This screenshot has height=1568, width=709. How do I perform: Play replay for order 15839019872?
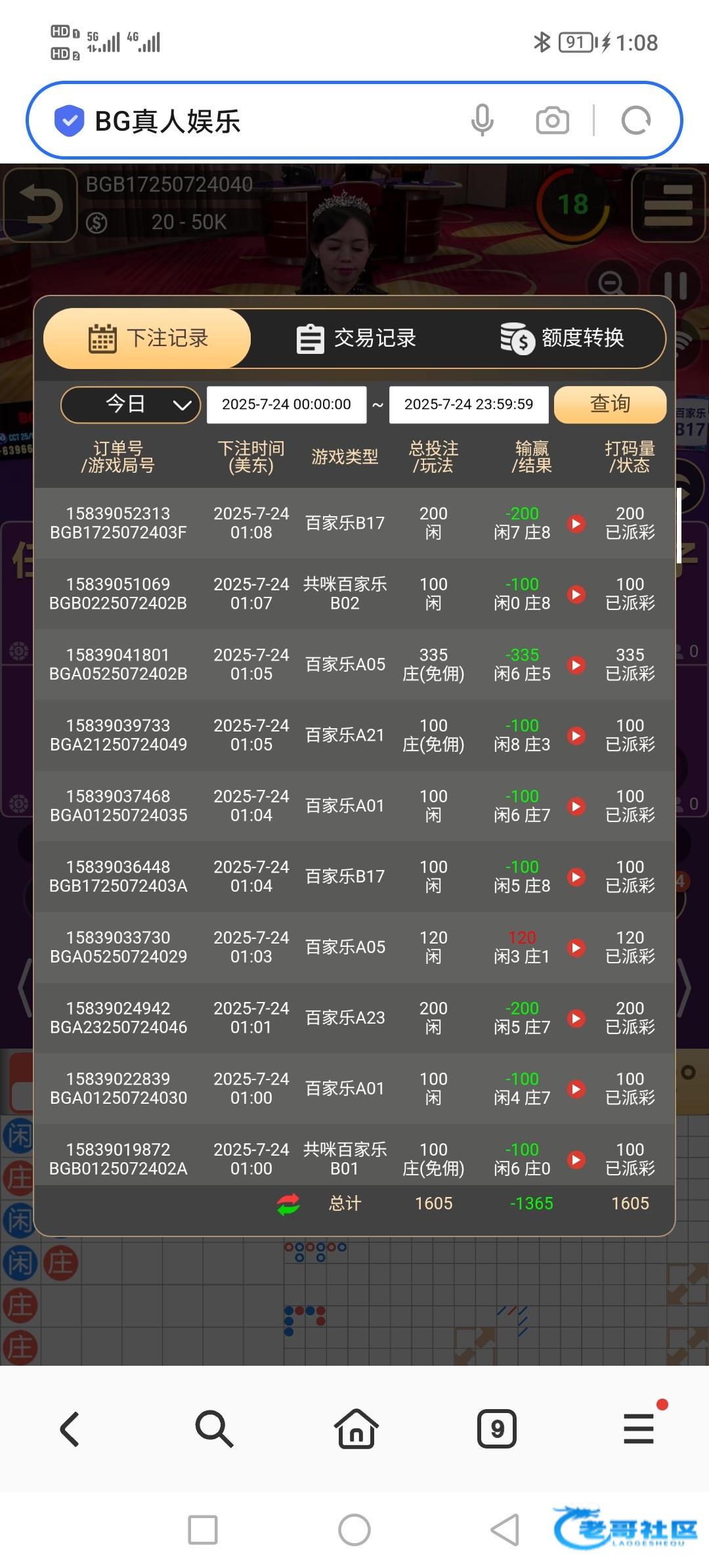click(x=576, y=1160)
